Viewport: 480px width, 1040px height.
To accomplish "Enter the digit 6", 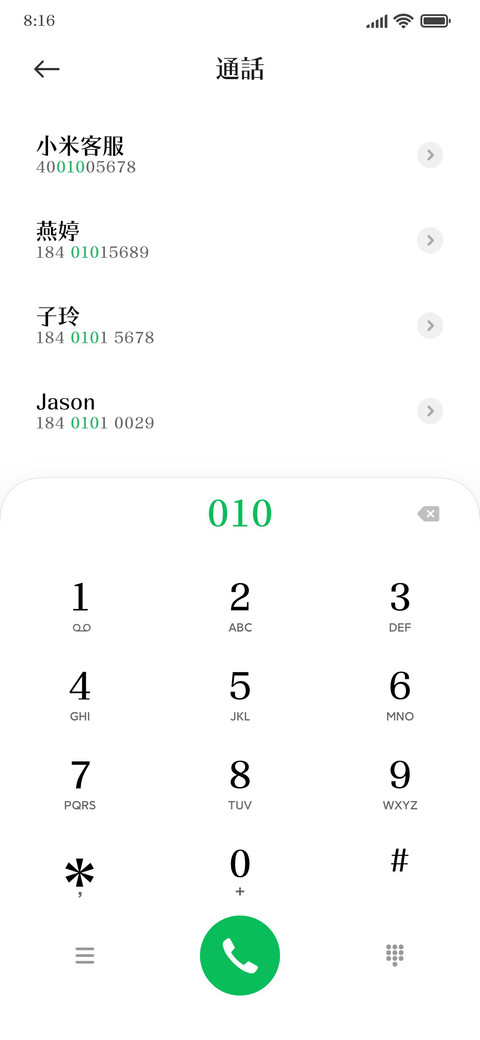I will click(x=400, y=696).
